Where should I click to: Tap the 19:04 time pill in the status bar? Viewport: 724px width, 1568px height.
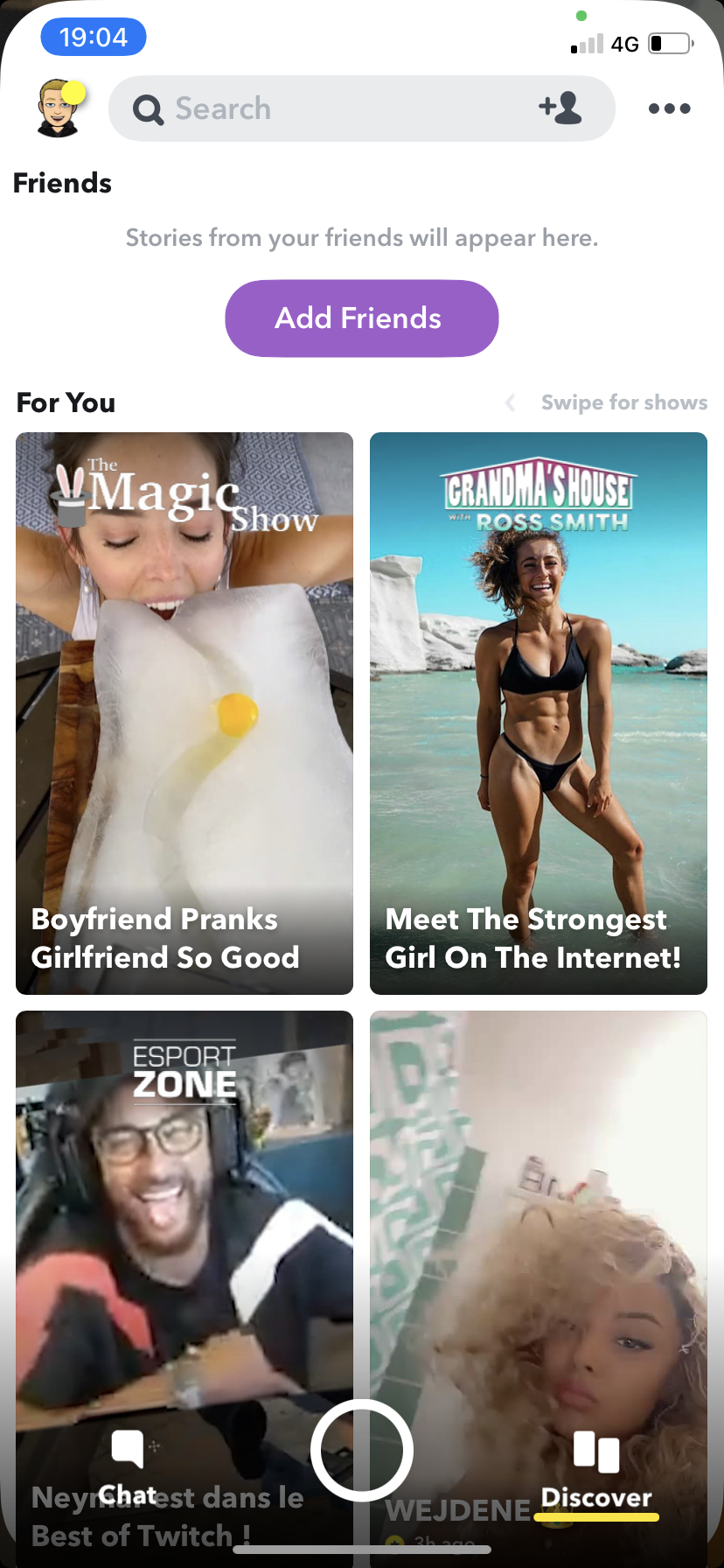(x=93, y=37)
